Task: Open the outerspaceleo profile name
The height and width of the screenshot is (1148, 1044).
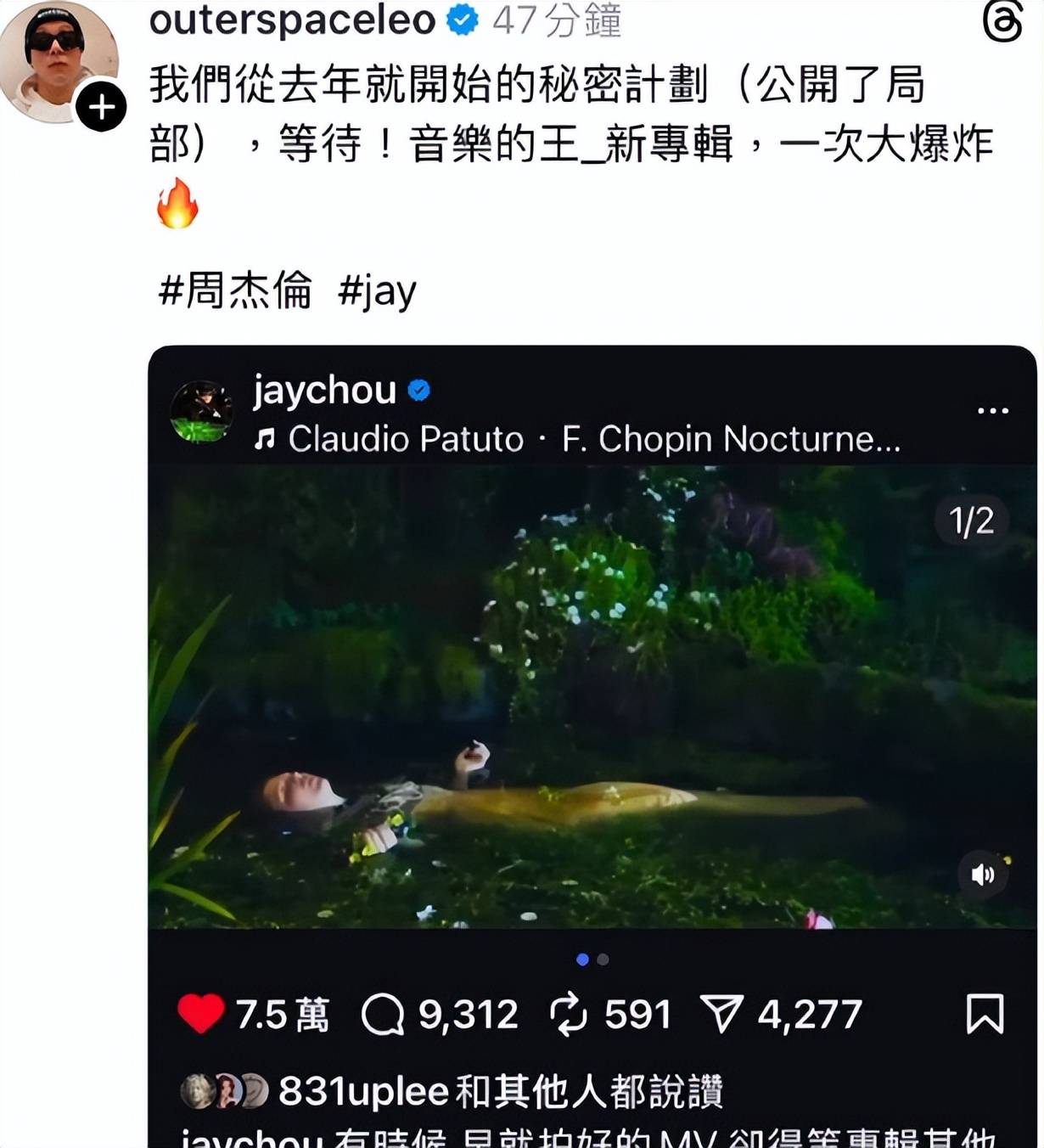Action: pyautogui.click(x=292, y=20)
